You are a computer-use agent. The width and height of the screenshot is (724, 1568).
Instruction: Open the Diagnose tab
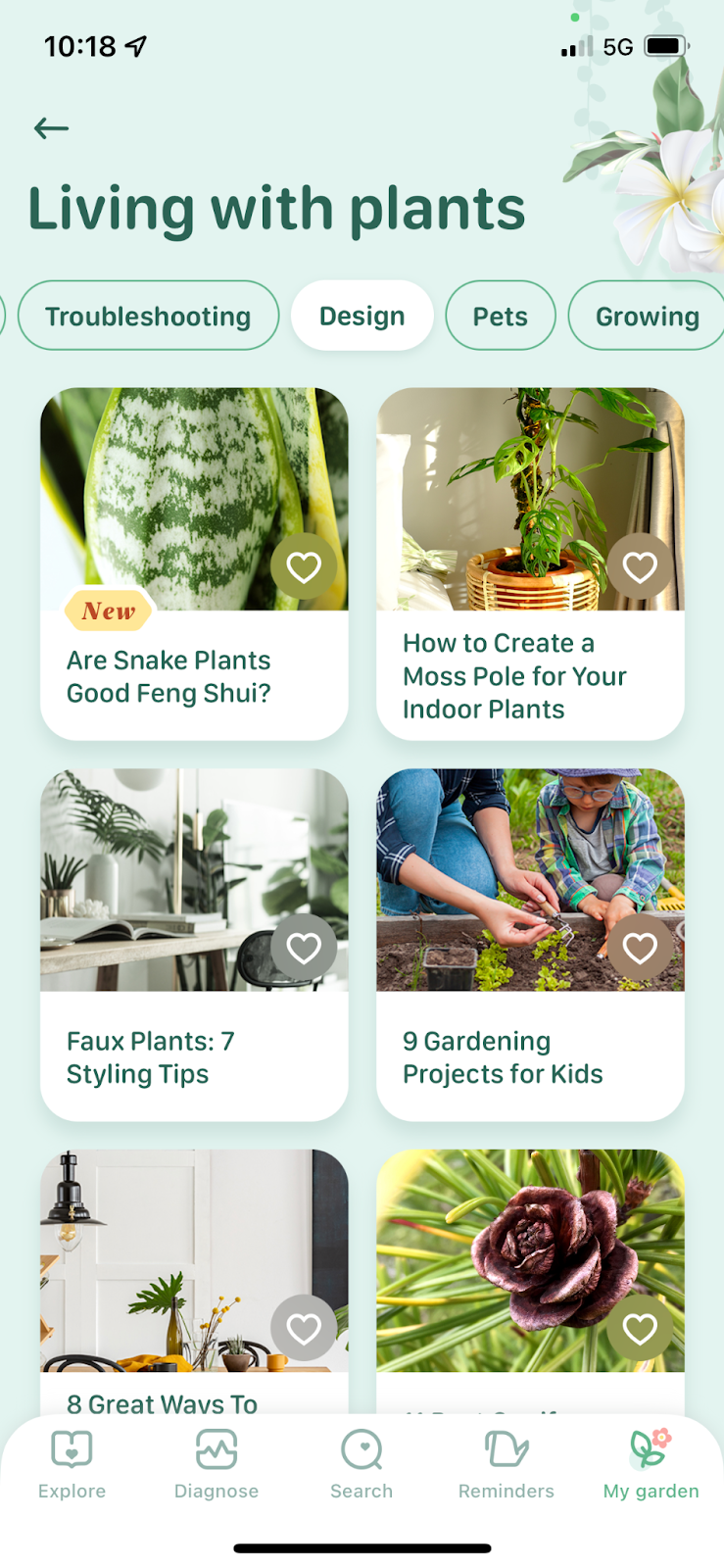click(x=217, y=1464)
